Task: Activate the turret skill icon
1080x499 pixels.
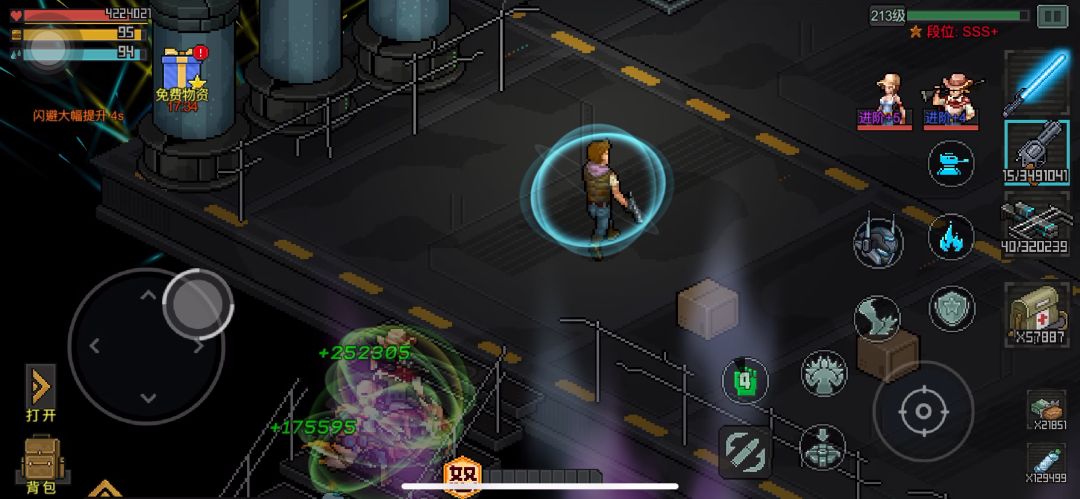Action: pos(951,164)
